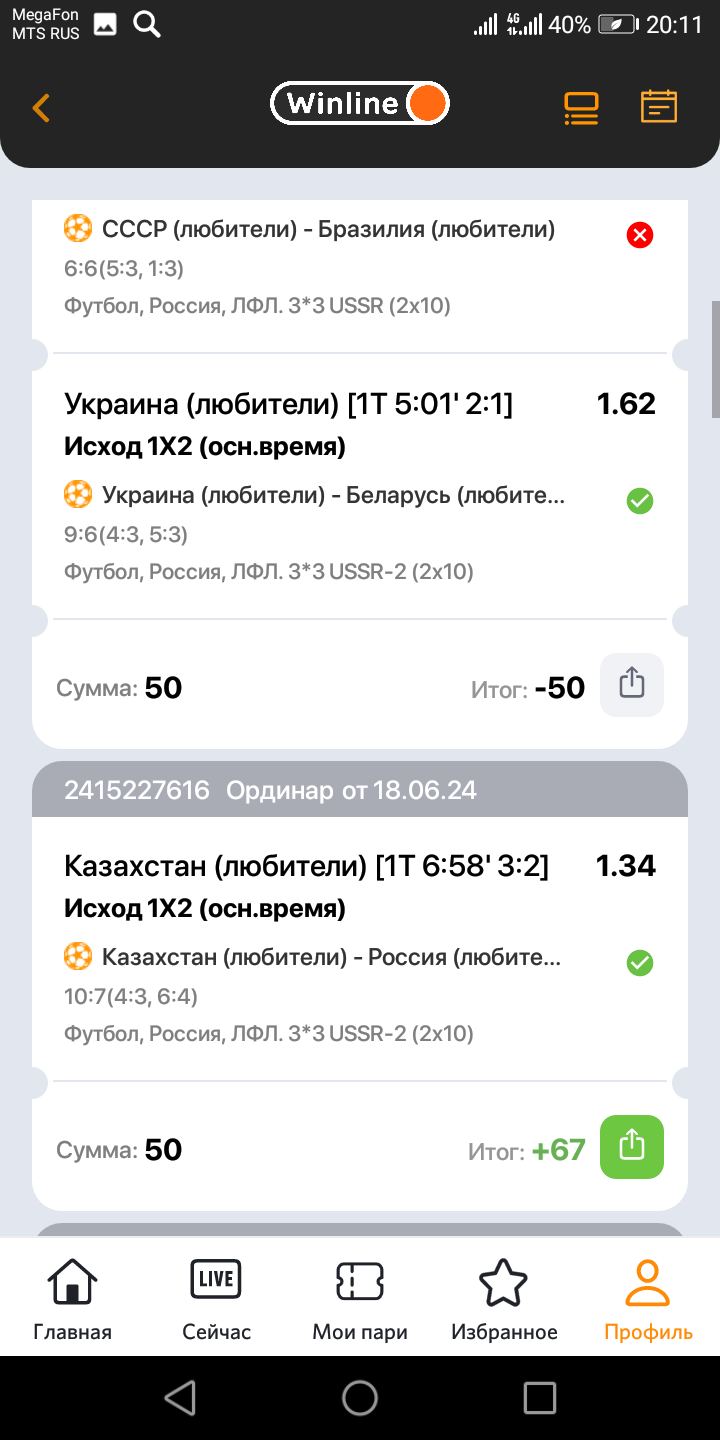Open the bet slip list icon
This screenshot has width=720, height=1440.
click(581, 107)
